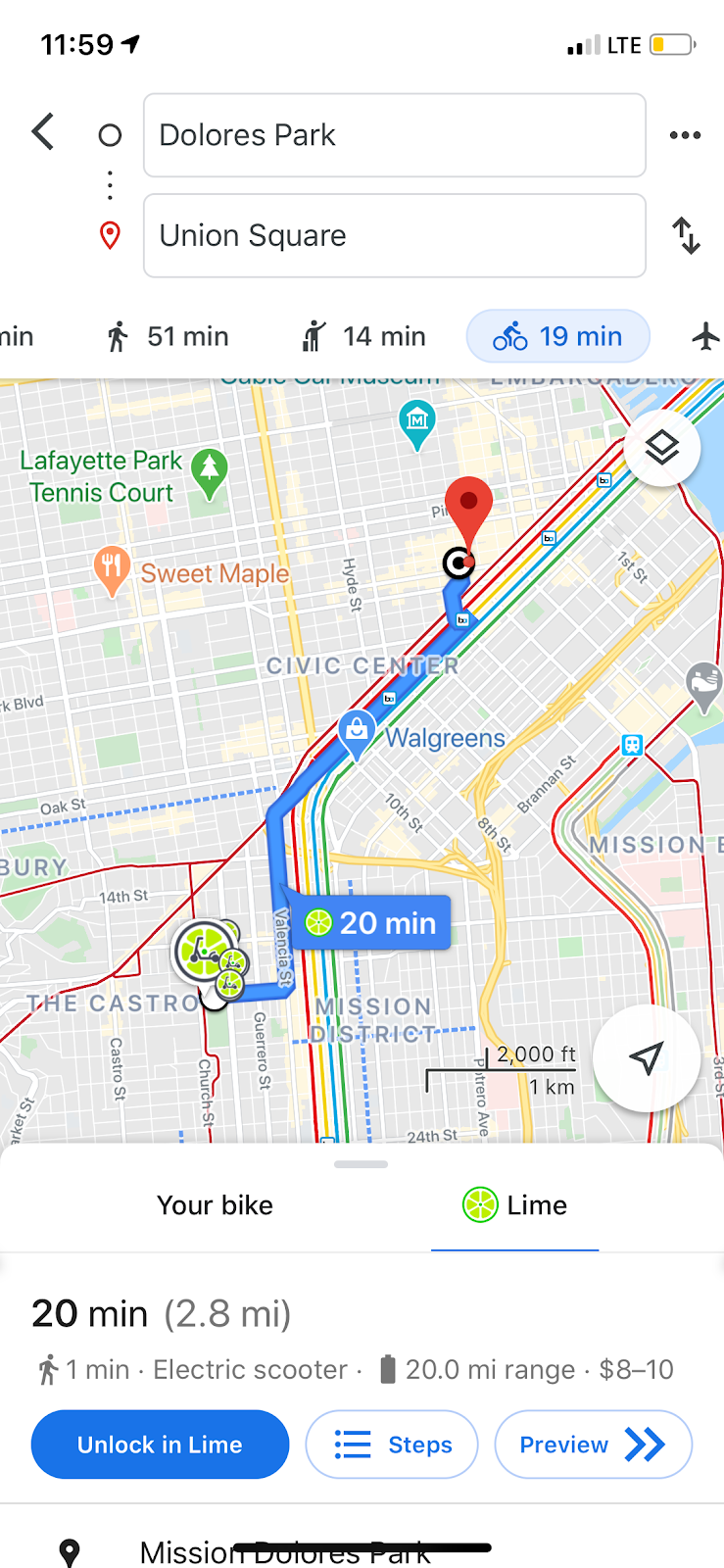Go back using the back arrow
Viewport: 724px width, 1568px height.
click(42, 131)
